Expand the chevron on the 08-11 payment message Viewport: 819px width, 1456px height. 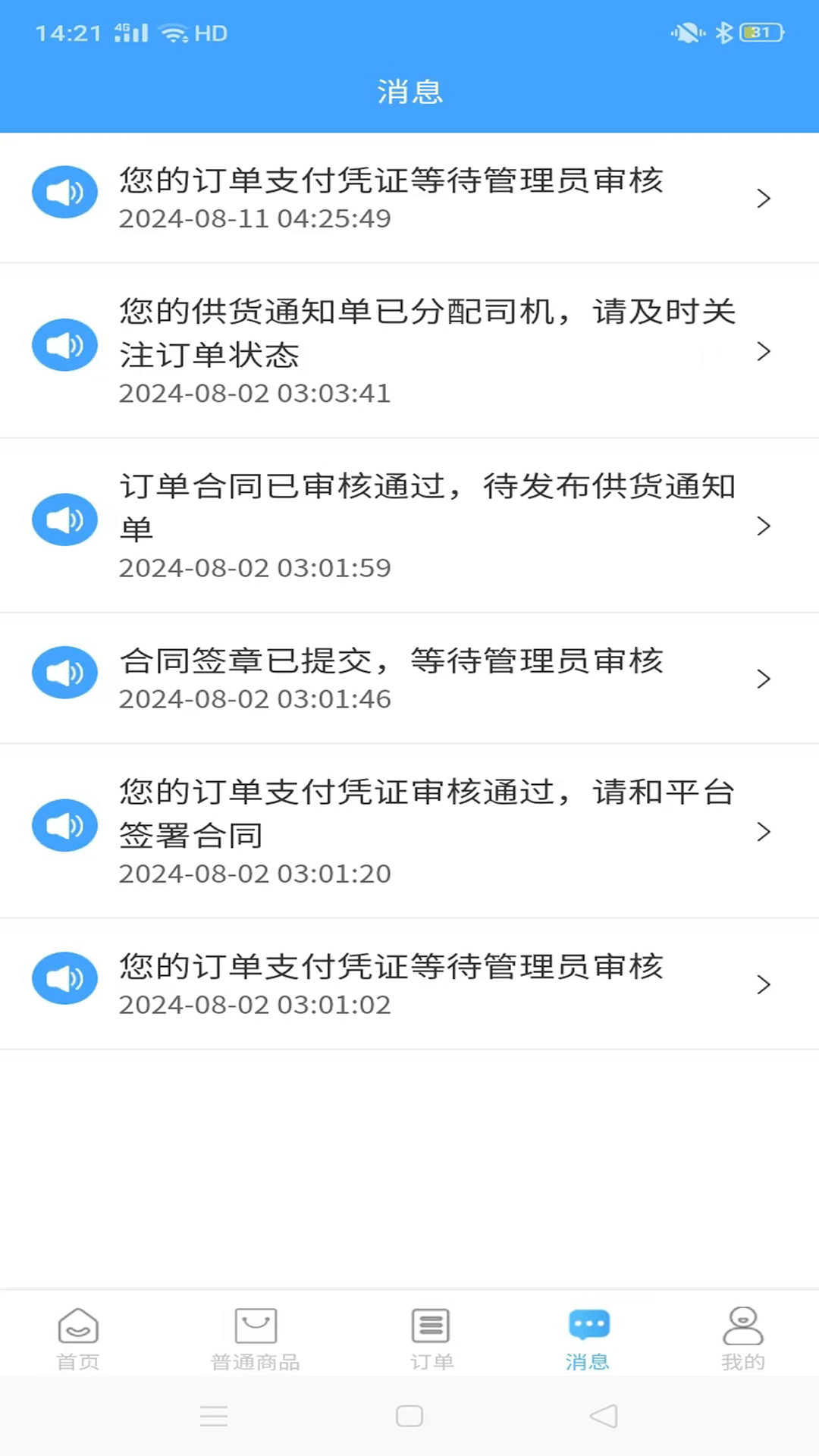pyautogui.click(x=764, y=198)
